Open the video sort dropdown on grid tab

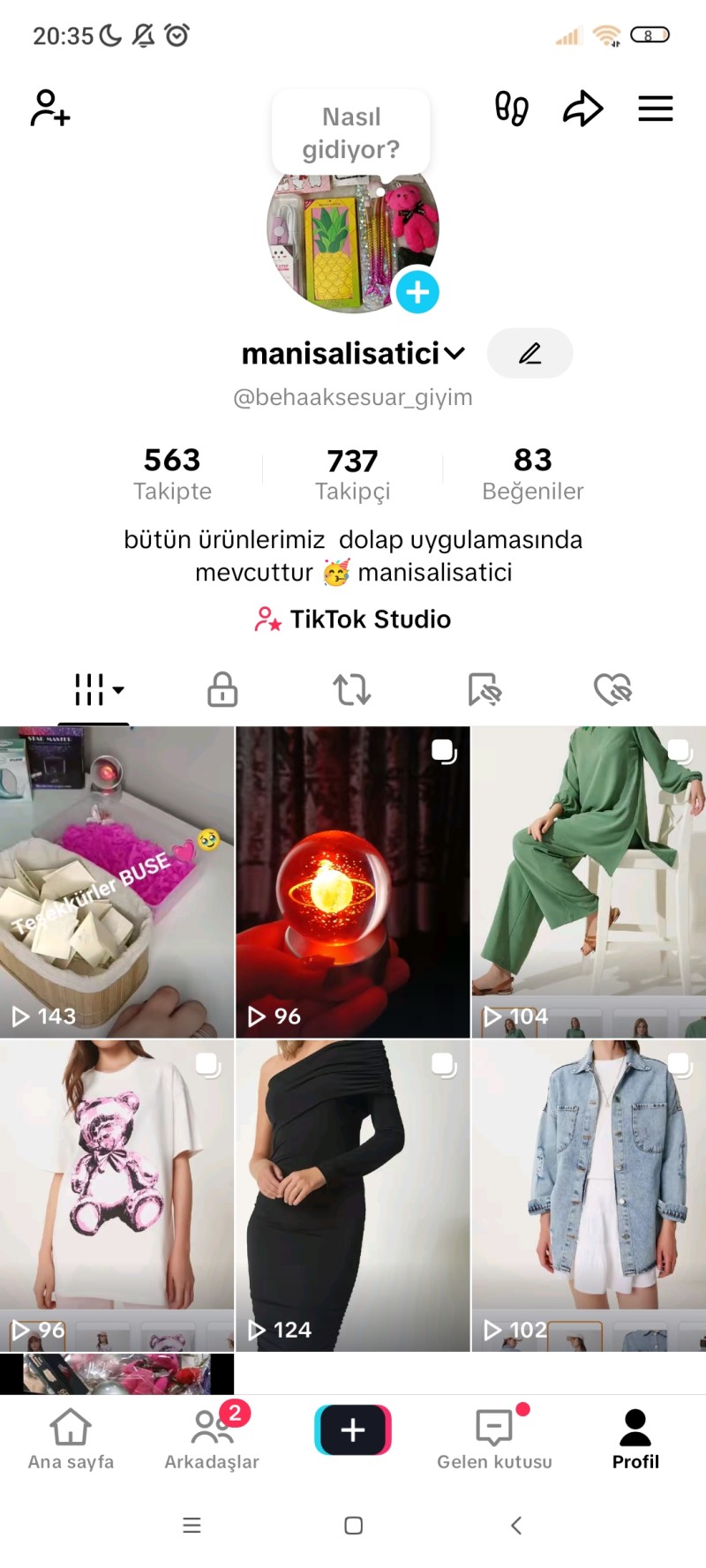tap(118, 690)
